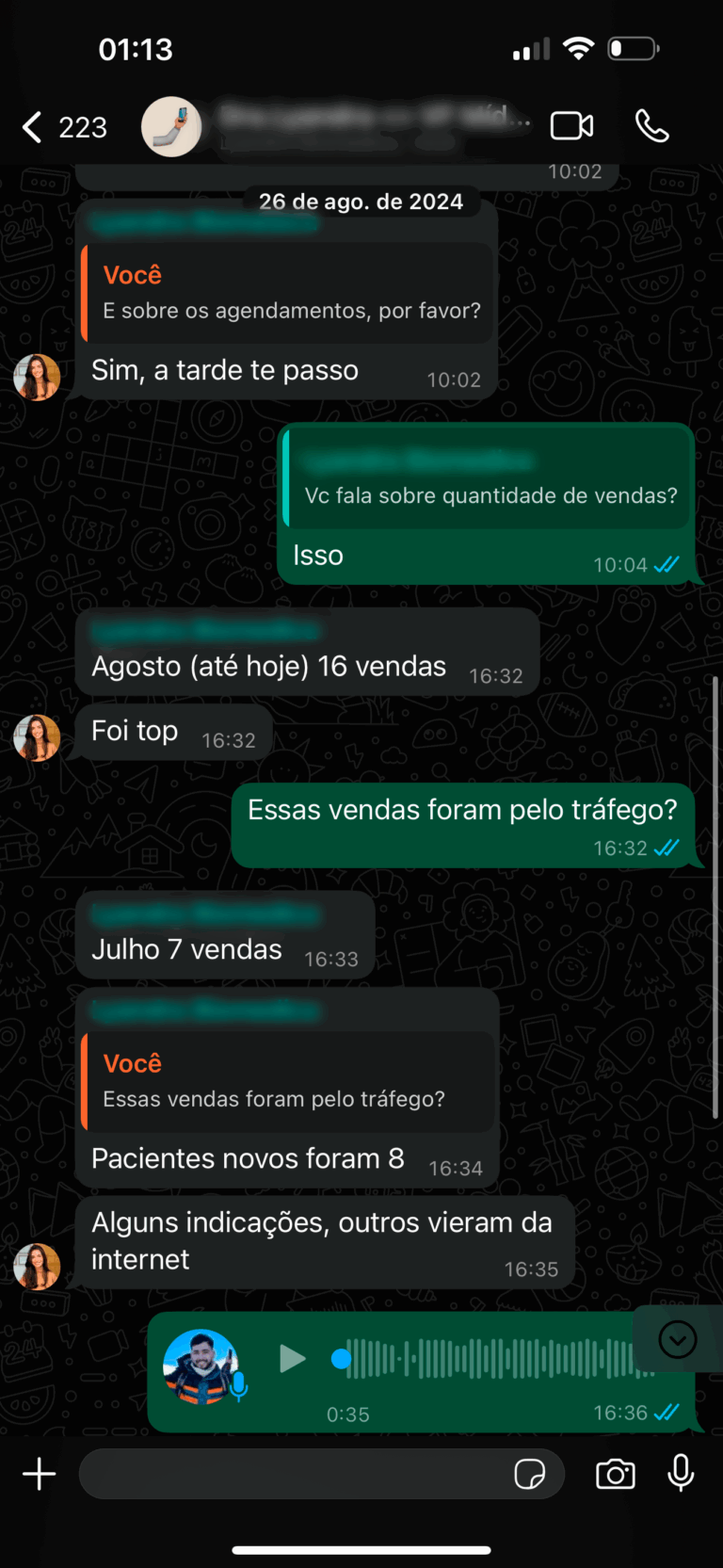Screen dimensions: 723x1568
Task: Jump to latest messages with down arrow
Action: (678, 1339)
